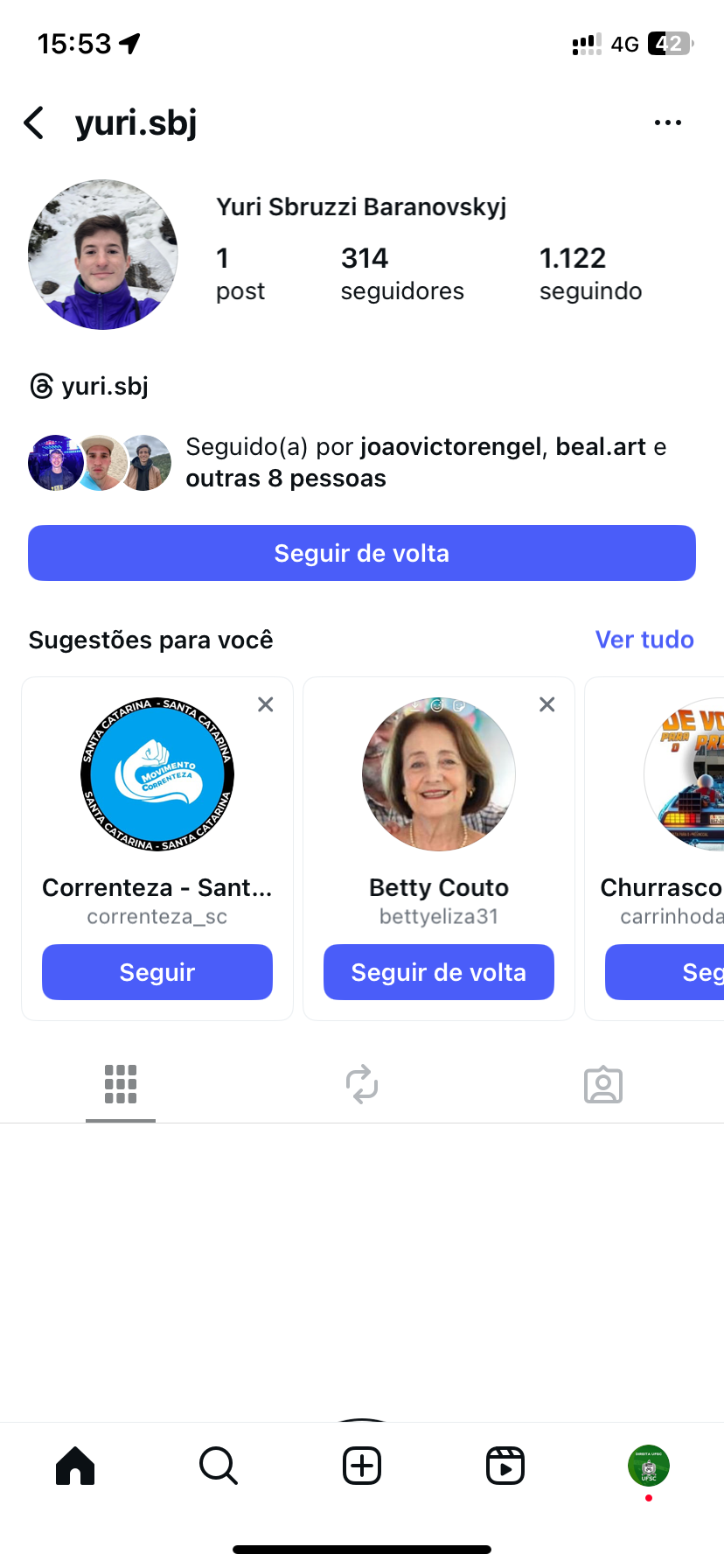
Task: Follow correnteza_sc with Seguir button
Action: [157, 972]
